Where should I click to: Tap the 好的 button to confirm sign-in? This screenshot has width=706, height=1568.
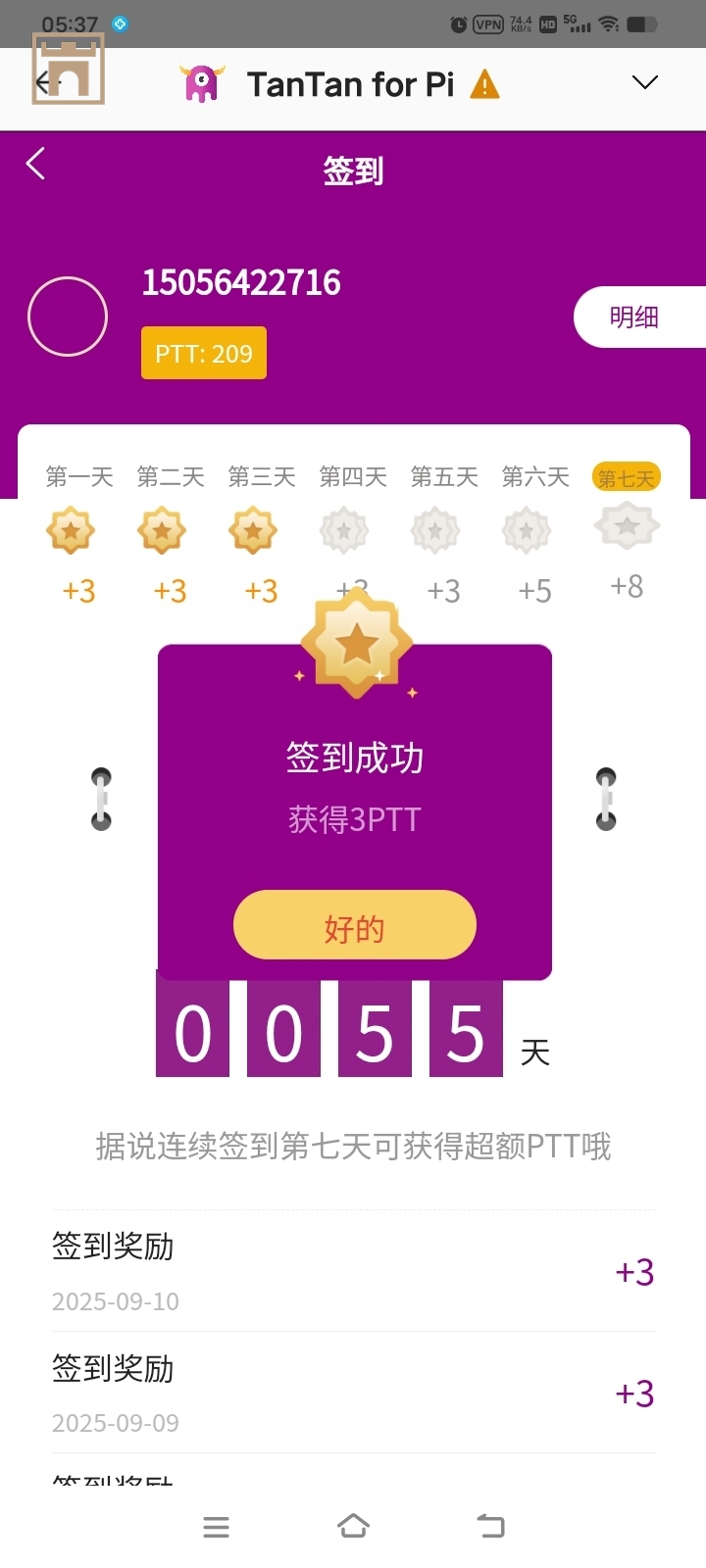coord(354,925)
